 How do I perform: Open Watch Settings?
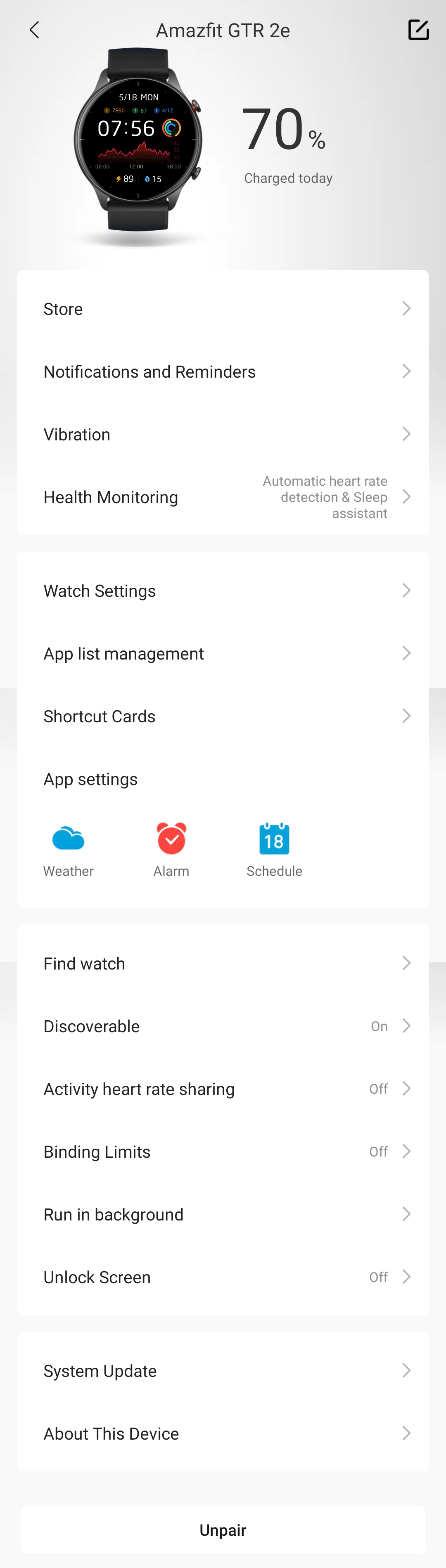tap(223, 591)
